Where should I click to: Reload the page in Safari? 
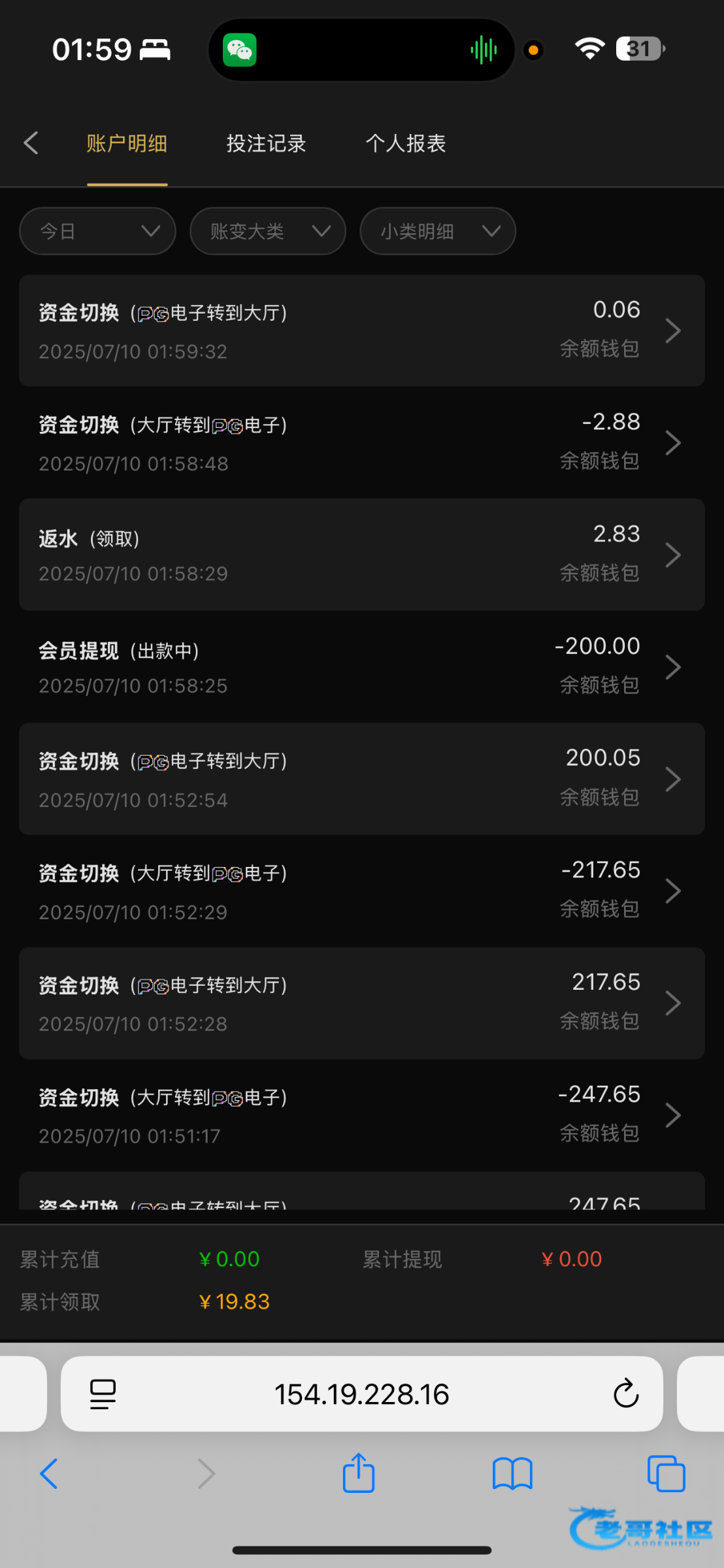point(625,1394)
